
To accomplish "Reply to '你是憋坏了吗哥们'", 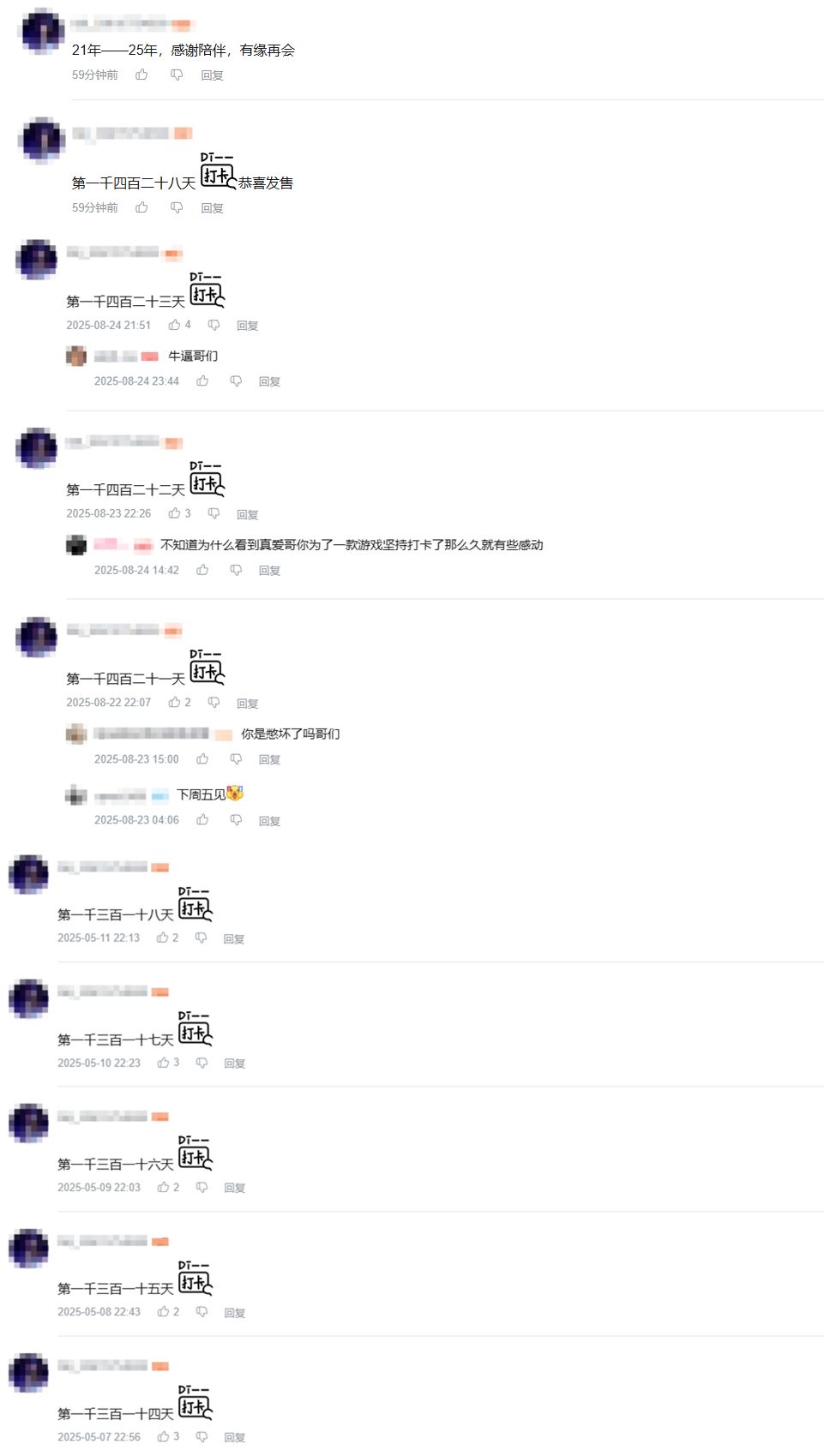I will tap(269, 760).
